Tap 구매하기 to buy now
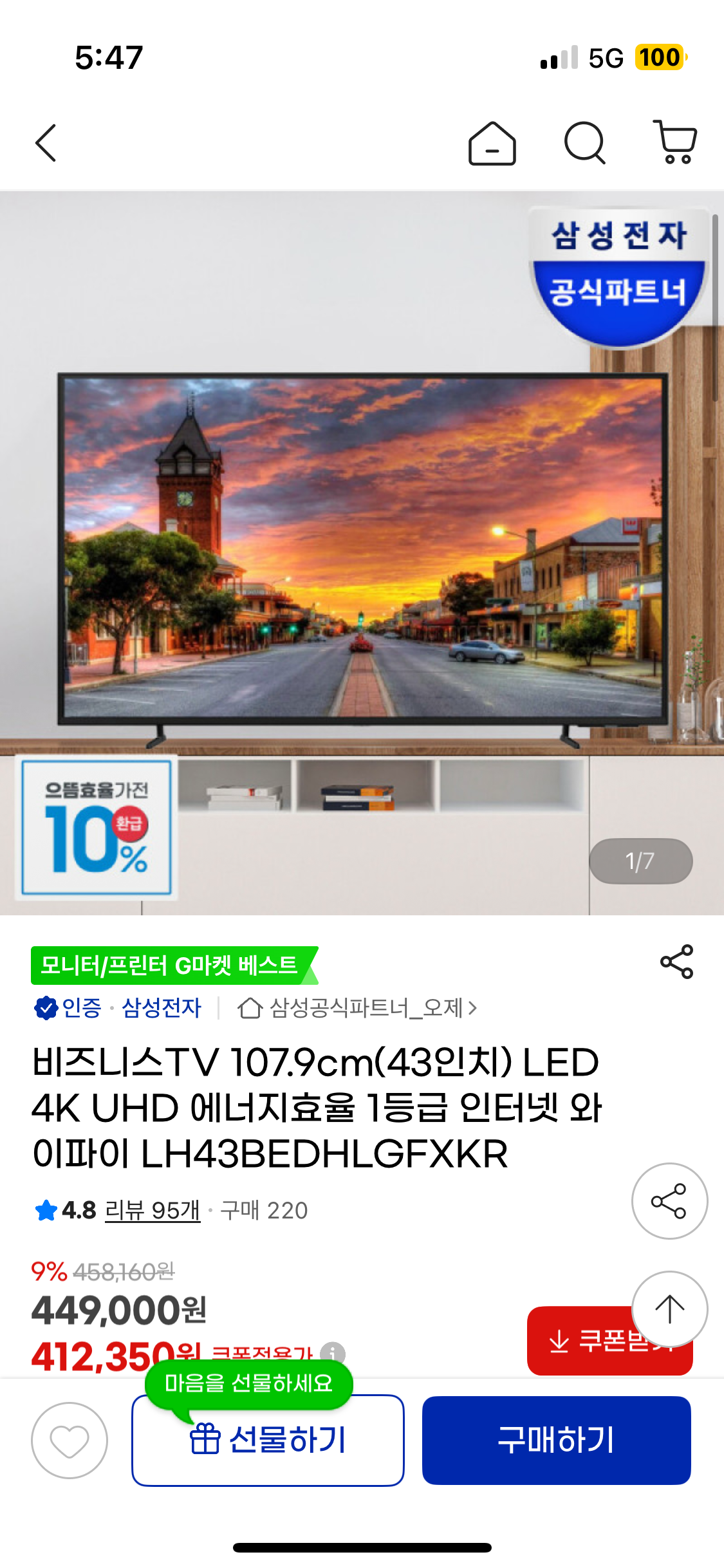The image size is (724, 1568). [556, 1440]
